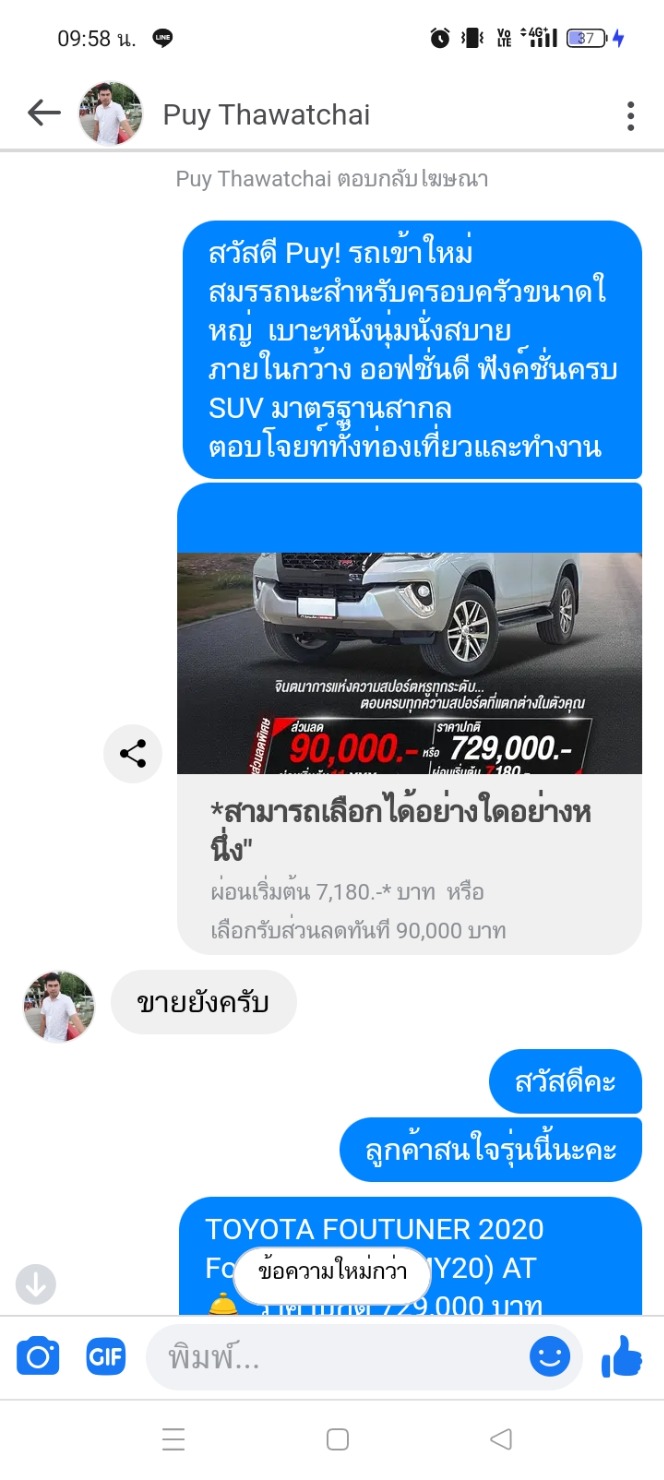Tap Puy's avatar next to ขายยังครับ
This screenshot has height=1480, width=664.
coord(59,1006)
